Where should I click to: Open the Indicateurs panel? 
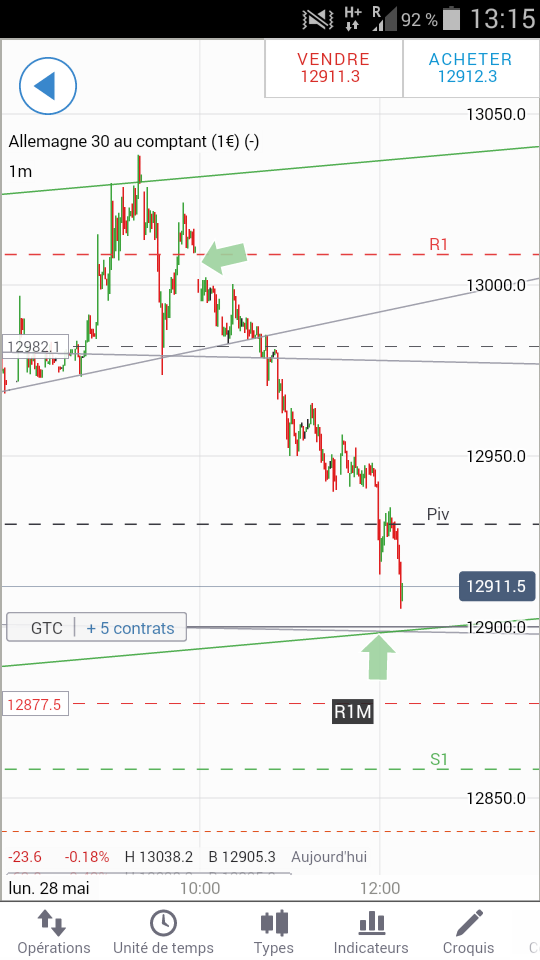(371, 932)
